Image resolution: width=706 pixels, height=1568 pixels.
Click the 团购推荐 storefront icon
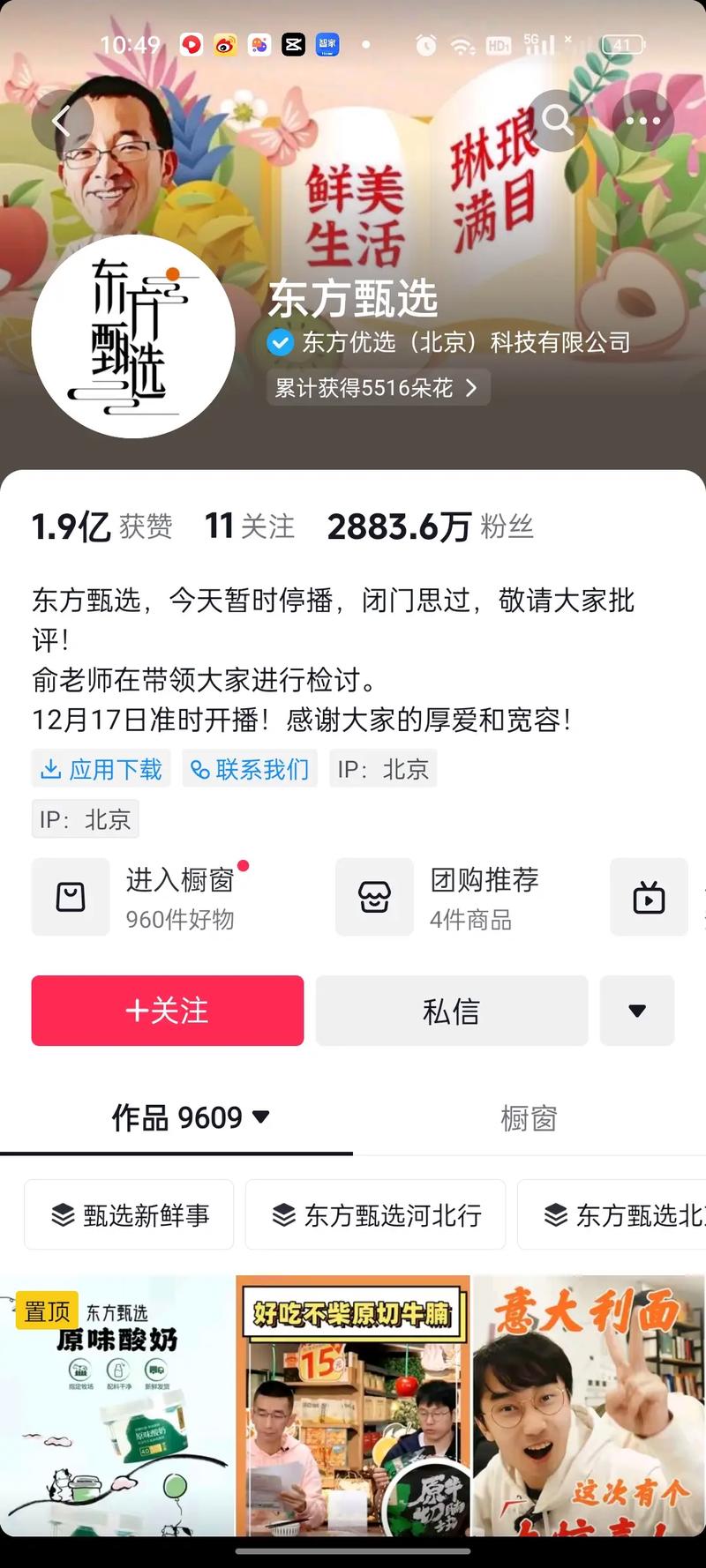click(374, 897)
